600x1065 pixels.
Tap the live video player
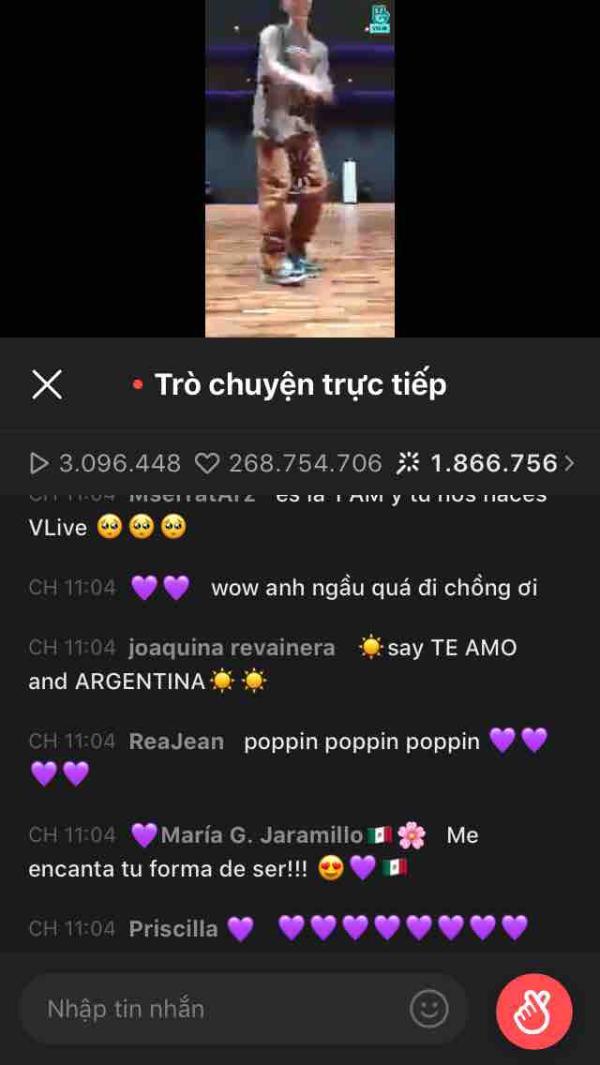pyautogui.click(x=300, y=168)
